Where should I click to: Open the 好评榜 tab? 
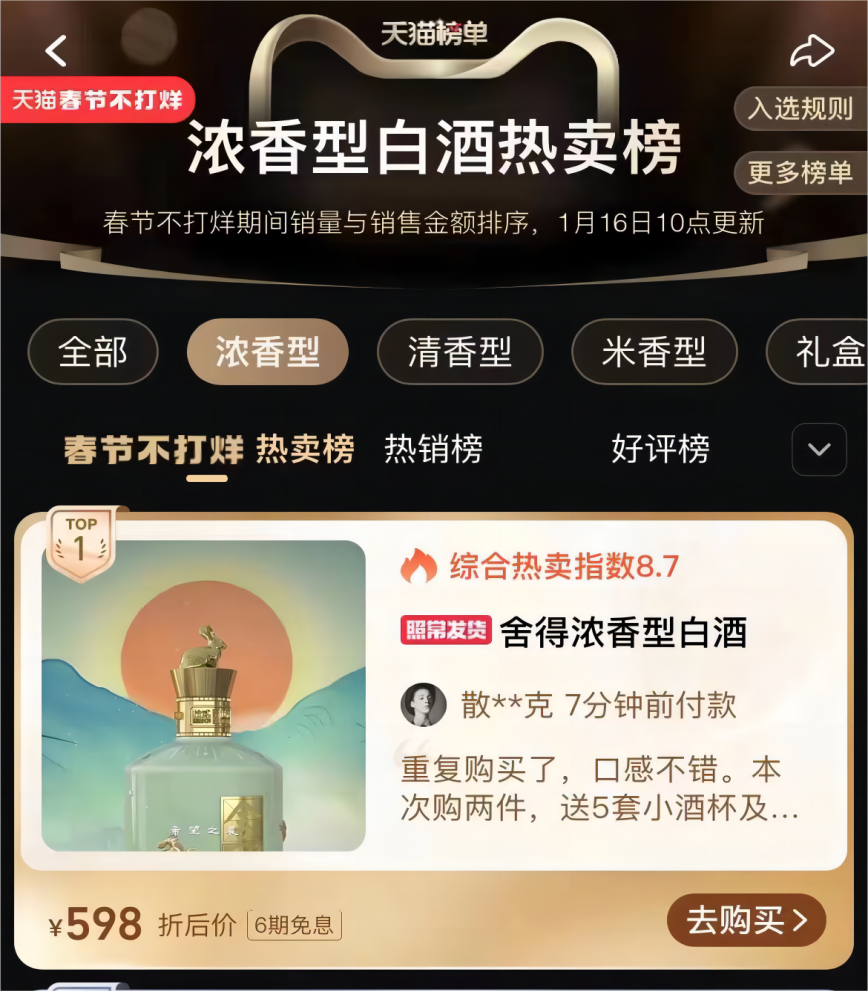660,450
